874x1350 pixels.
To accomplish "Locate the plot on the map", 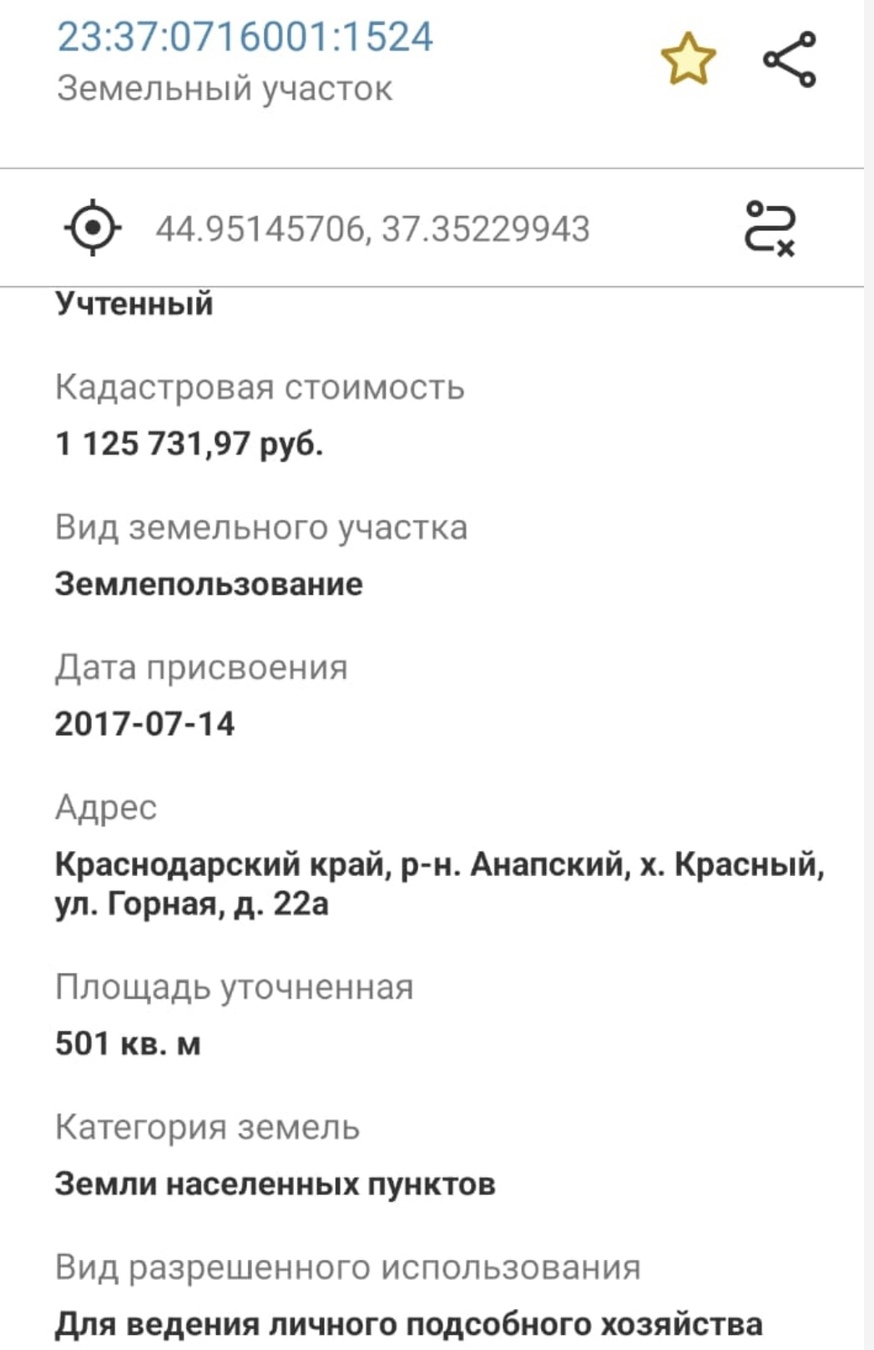I will pyautogui.click(x=92, y=228).
